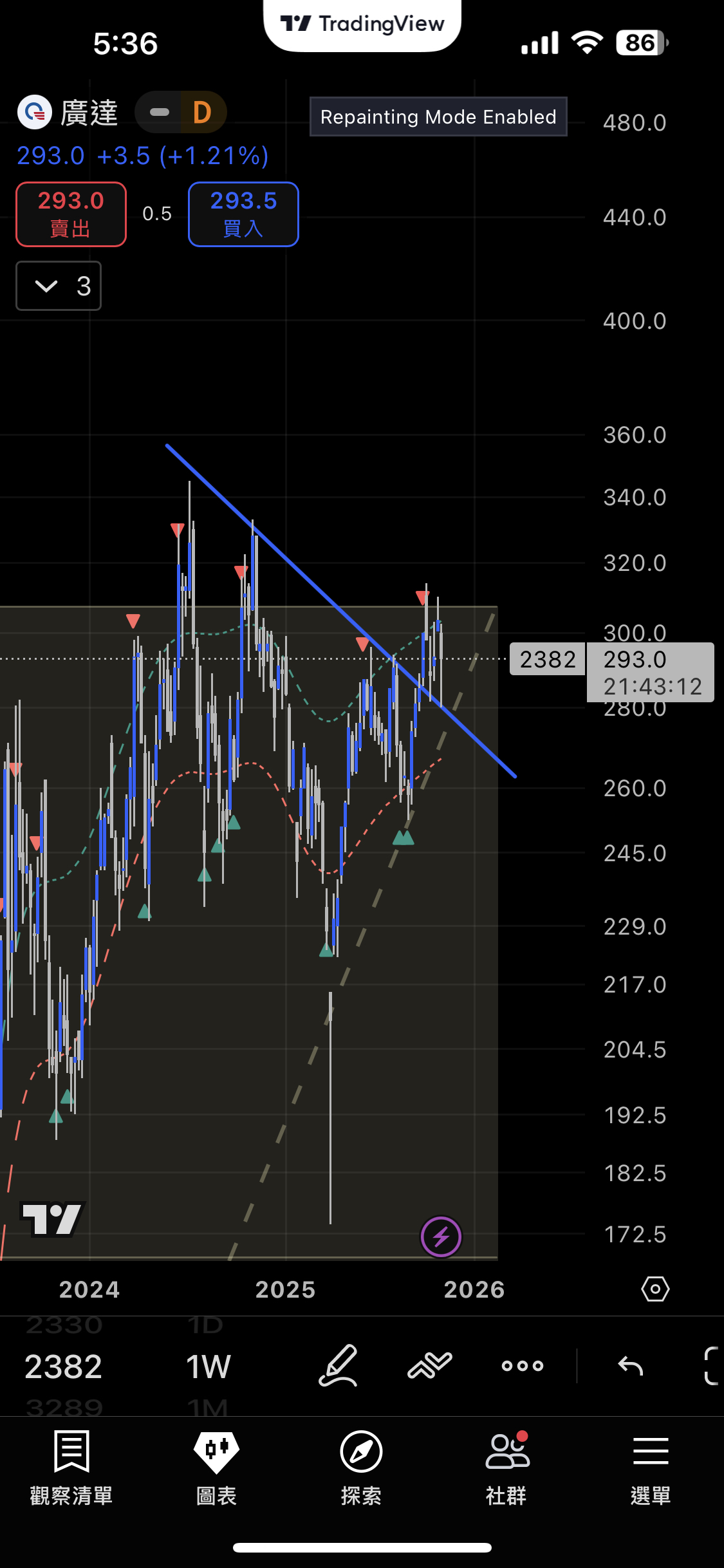This screenshot has height=1568, width=724.
Task: Tap the 1W timeframe picker
Action: pyautogui.click(x=208, y=1366)
